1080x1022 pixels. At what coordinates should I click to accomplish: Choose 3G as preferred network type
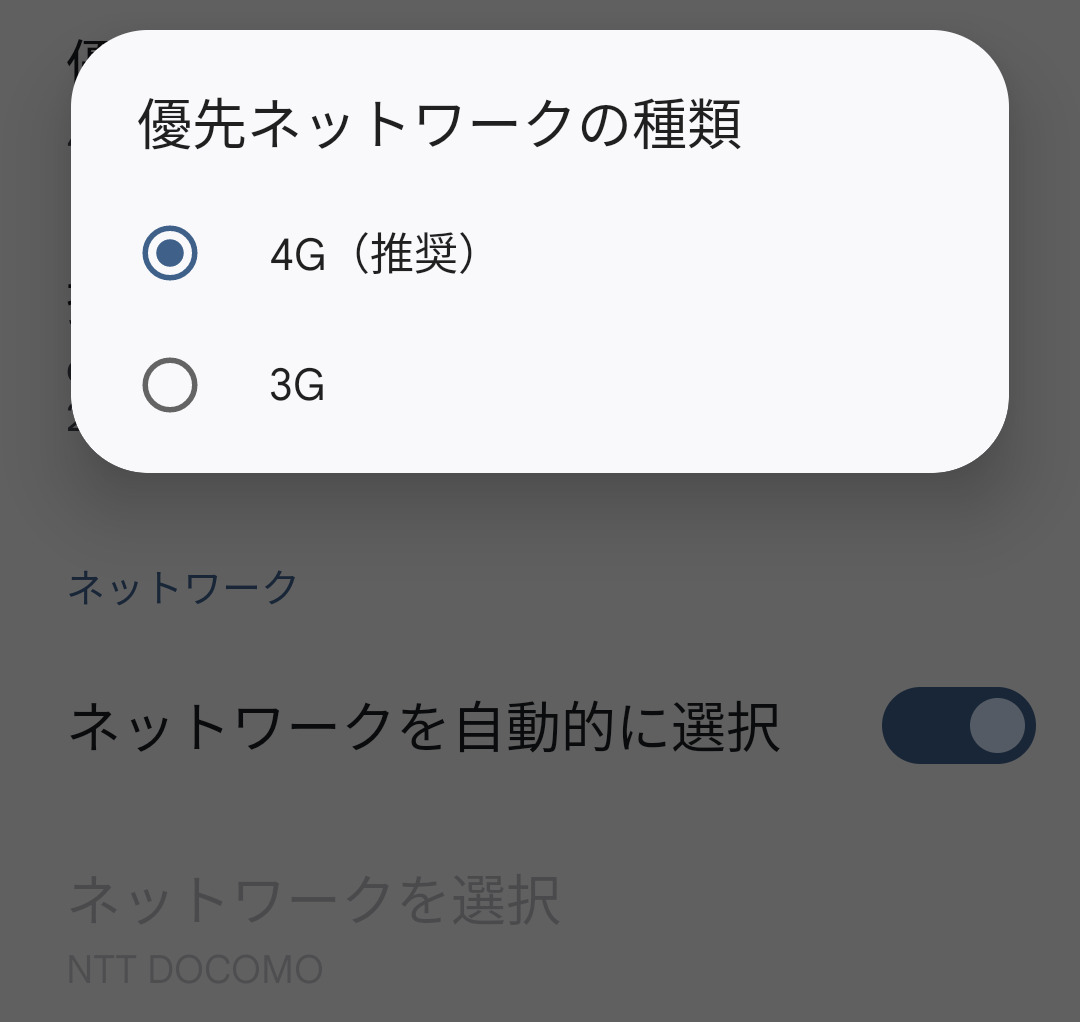pyautogui.click(x=169, y=385)
